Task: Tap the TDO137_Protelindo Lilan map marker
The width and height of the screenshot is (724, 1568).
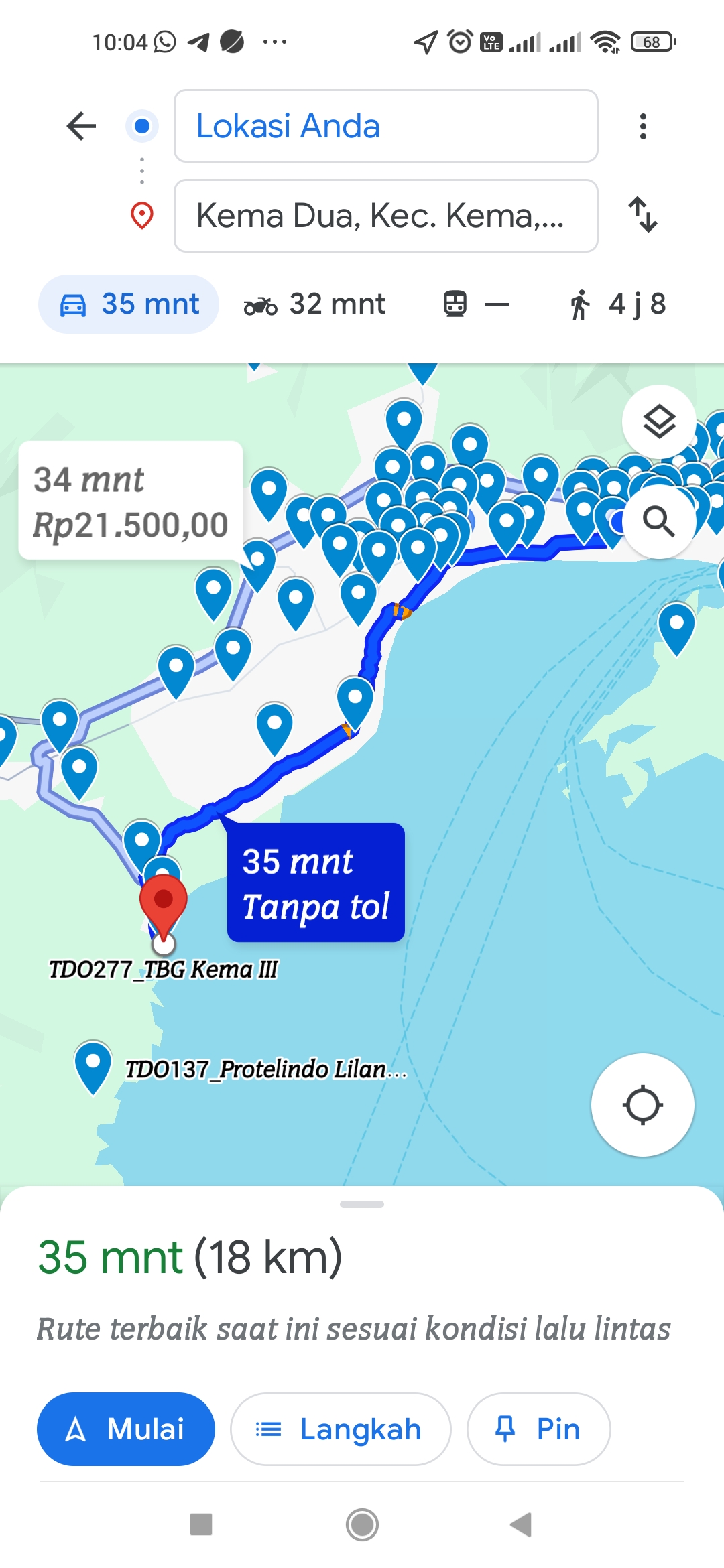Action: tap(93, 1066)
